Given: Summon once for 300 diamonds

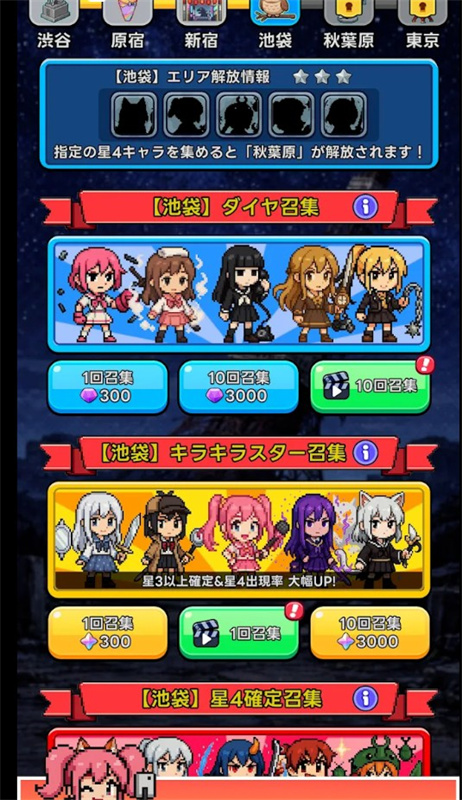Looking at the screenshot, I should pos(108,387).
